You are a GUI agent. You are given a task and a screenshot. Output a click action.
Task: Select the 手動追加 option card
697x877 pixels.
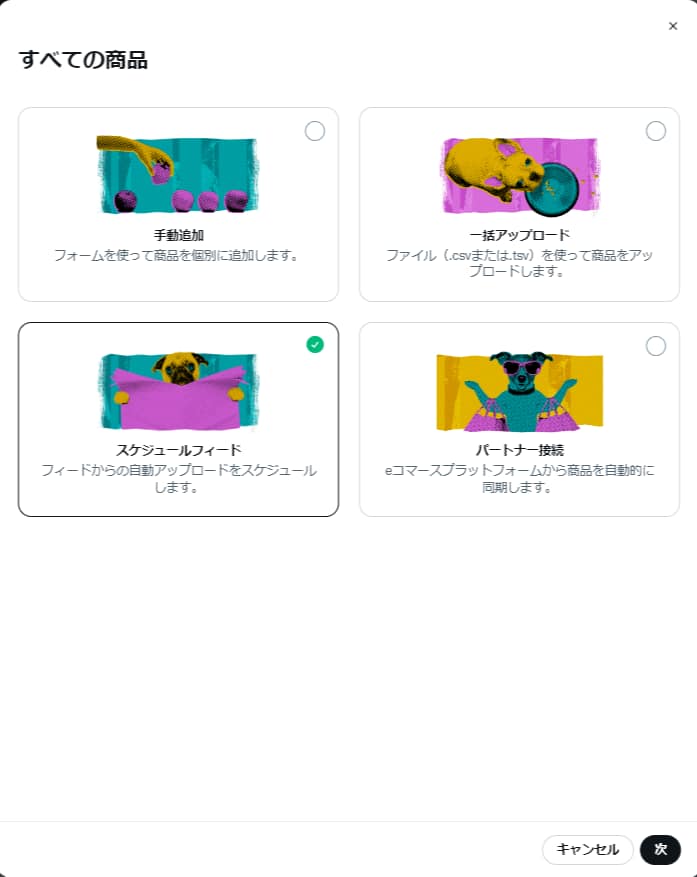178,205
